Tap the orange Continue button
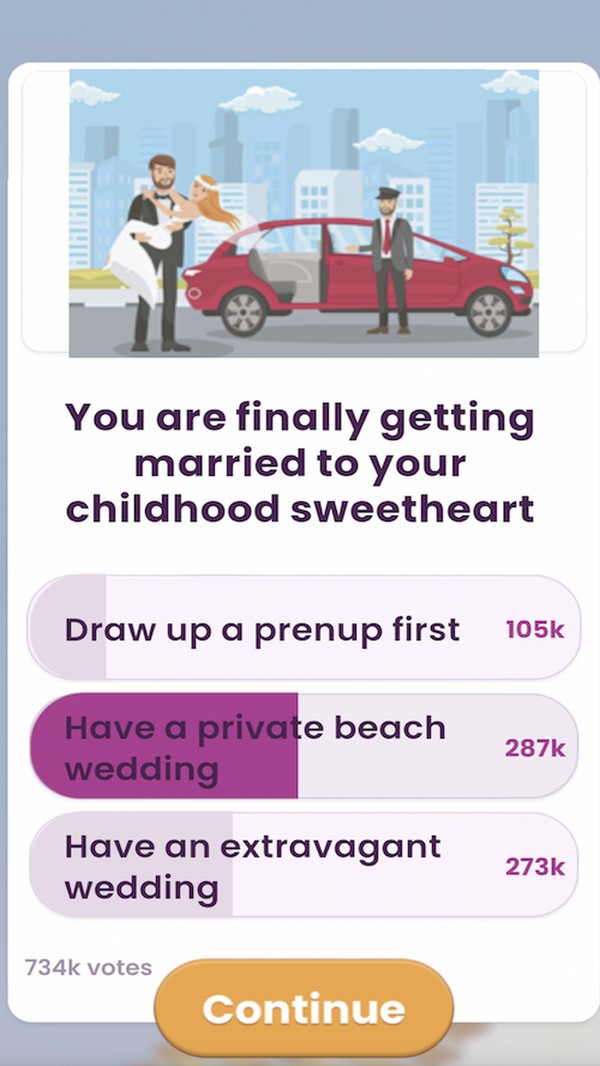 click(x=303, y=1008)
